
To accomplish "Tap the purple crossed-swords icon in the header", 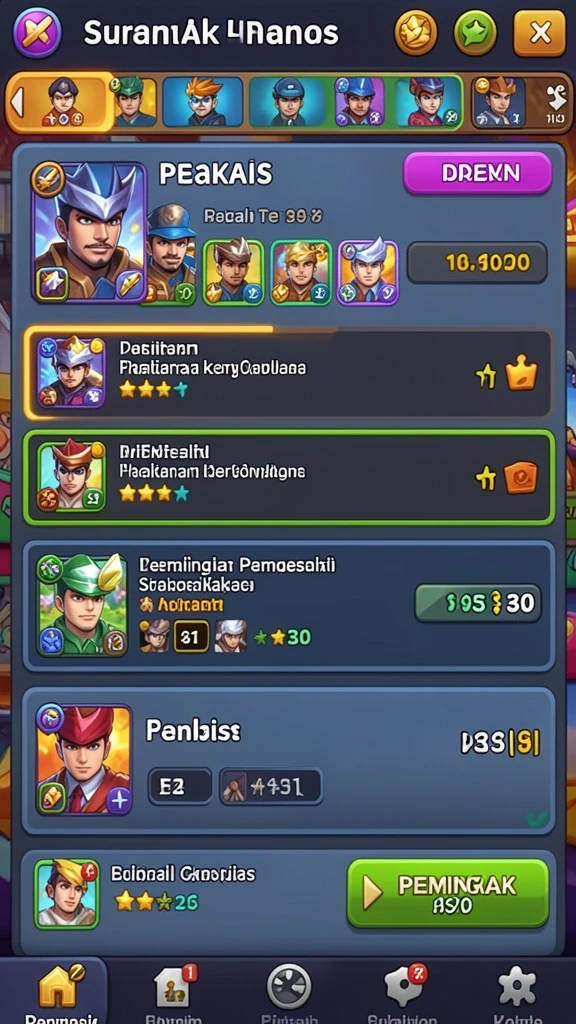I will click(x=37, y=32).
